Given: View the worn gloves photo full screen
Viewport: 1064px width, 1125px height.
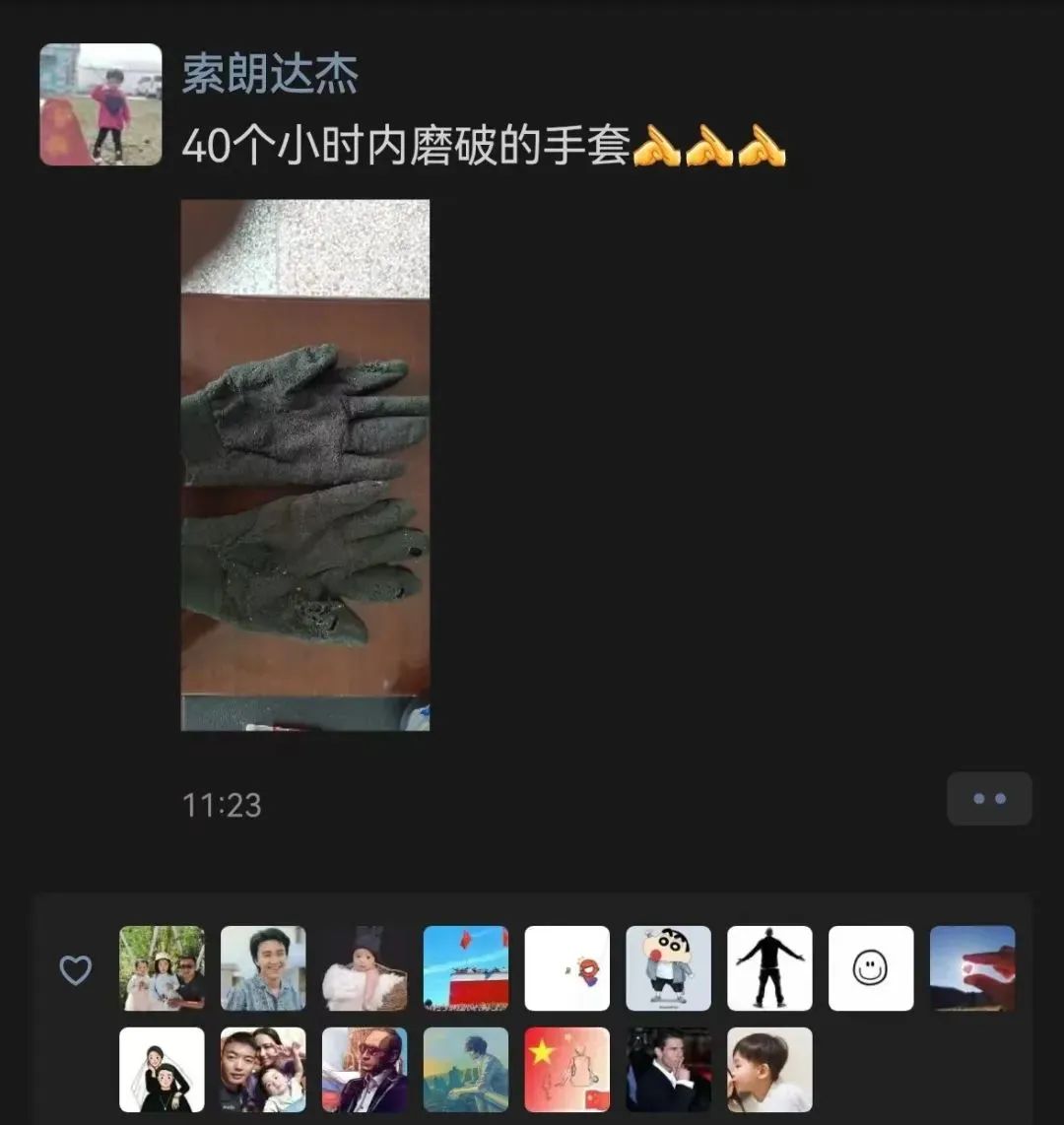Looking at the screenshot, I should tap(304, 464).
